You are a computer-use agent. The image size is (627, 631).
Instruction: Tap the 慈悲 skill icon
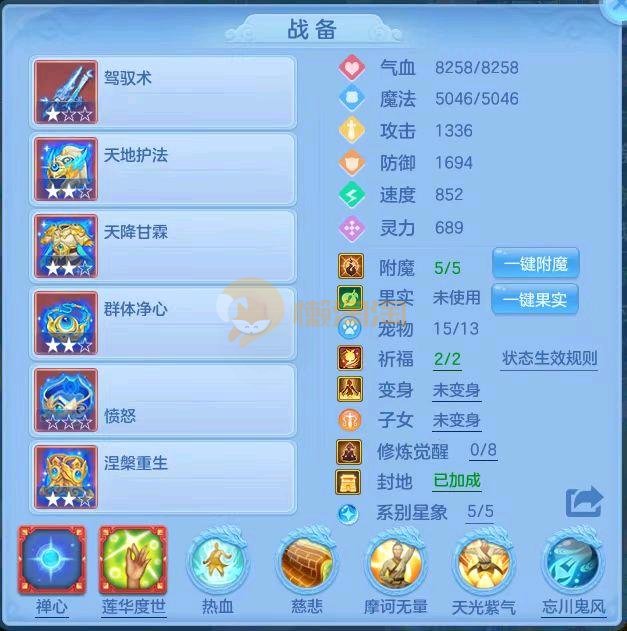[307, 563]
